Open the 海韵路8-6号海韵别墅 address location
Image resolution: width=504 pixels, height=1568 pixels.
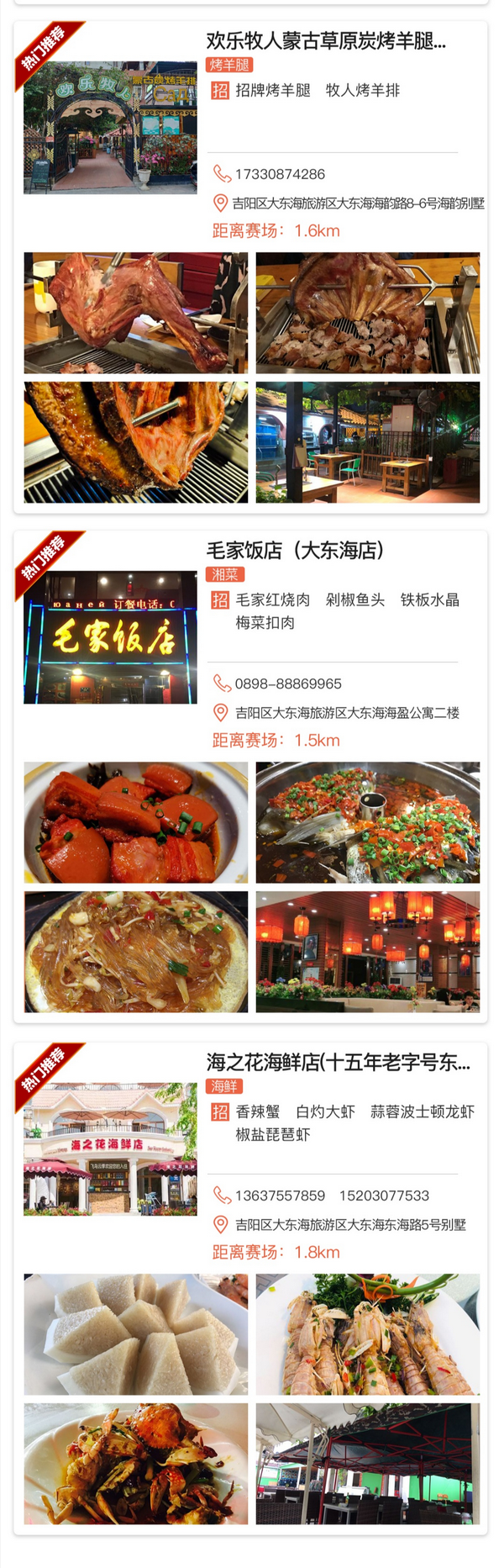pyautogui.click(x=358, y=203)
